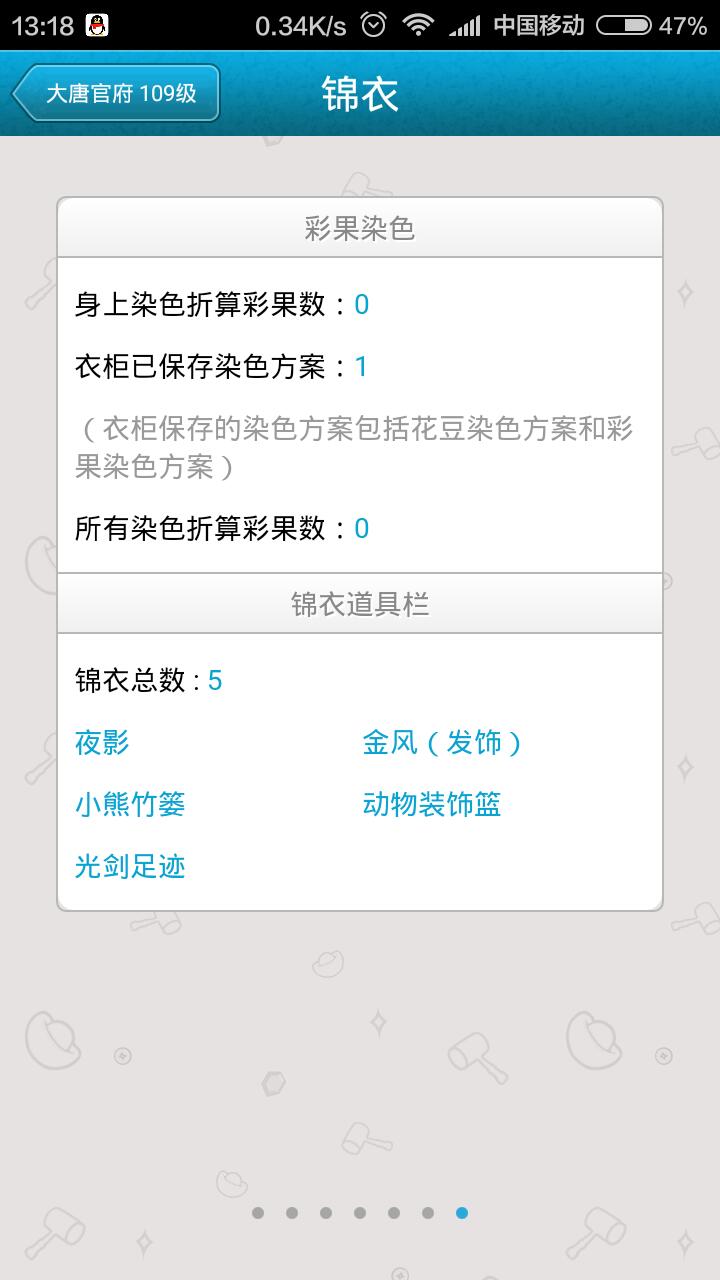
Task: Open the 光剑足迹 item
Action: (x=130, y=867)
